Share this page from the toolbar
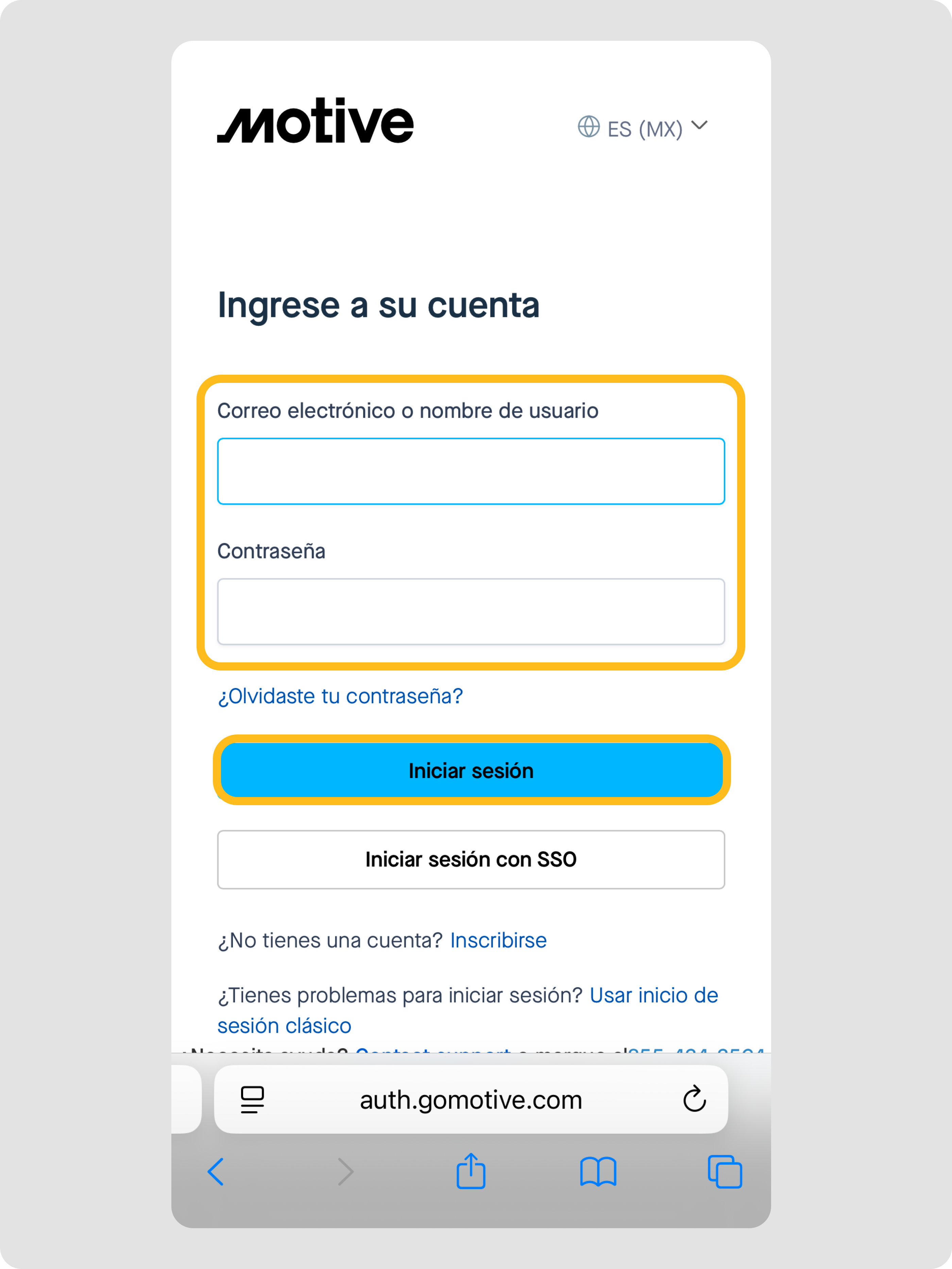 click(471, 1170)
